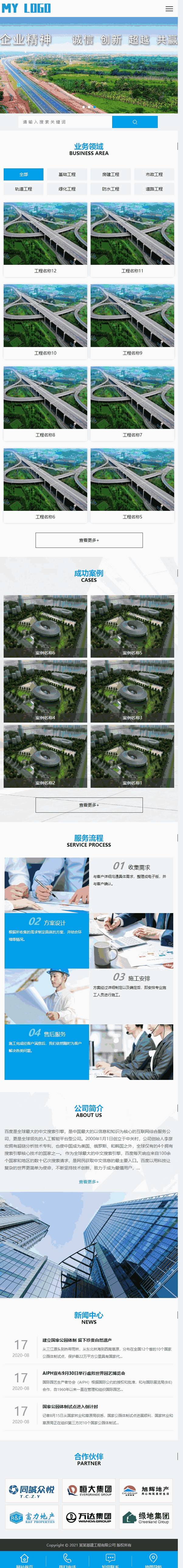Choose the 道路工程 category
183x1568 pixels.
(154, 189)
